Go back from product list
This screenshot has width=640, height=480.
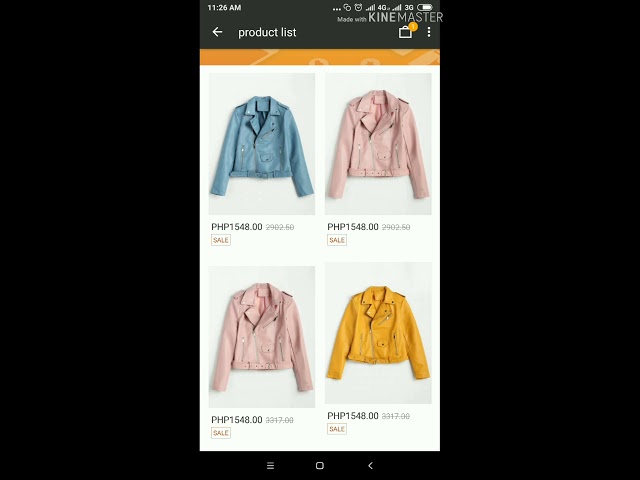coord(217,32)
